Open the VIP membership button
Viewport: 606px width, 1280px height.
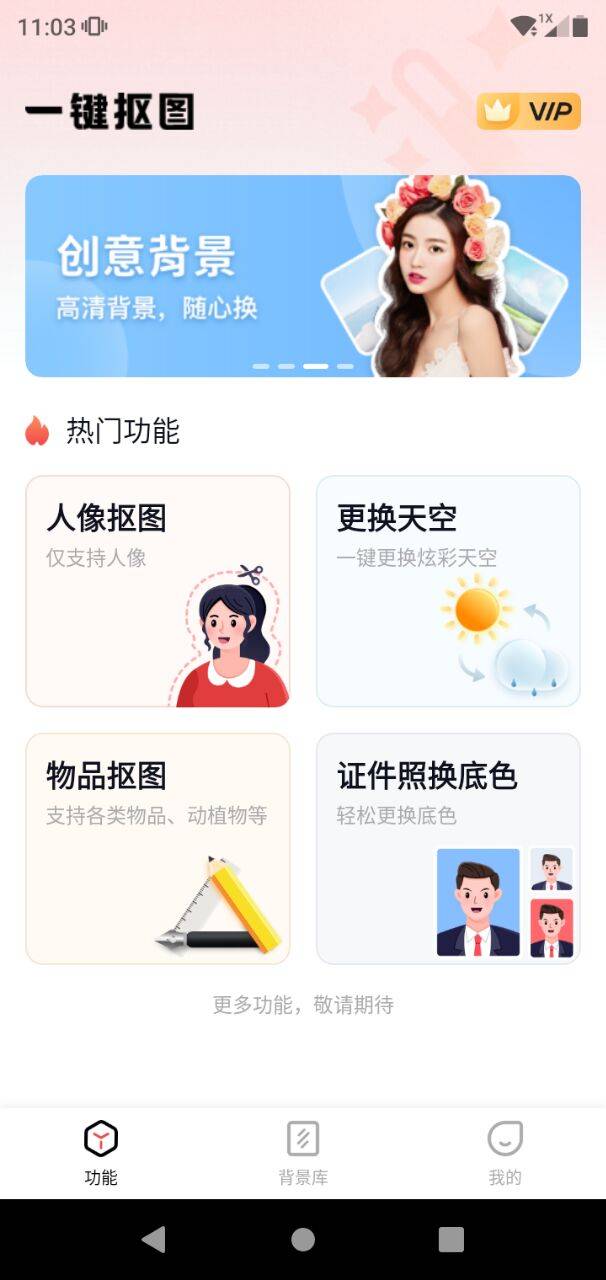(528, 111)
